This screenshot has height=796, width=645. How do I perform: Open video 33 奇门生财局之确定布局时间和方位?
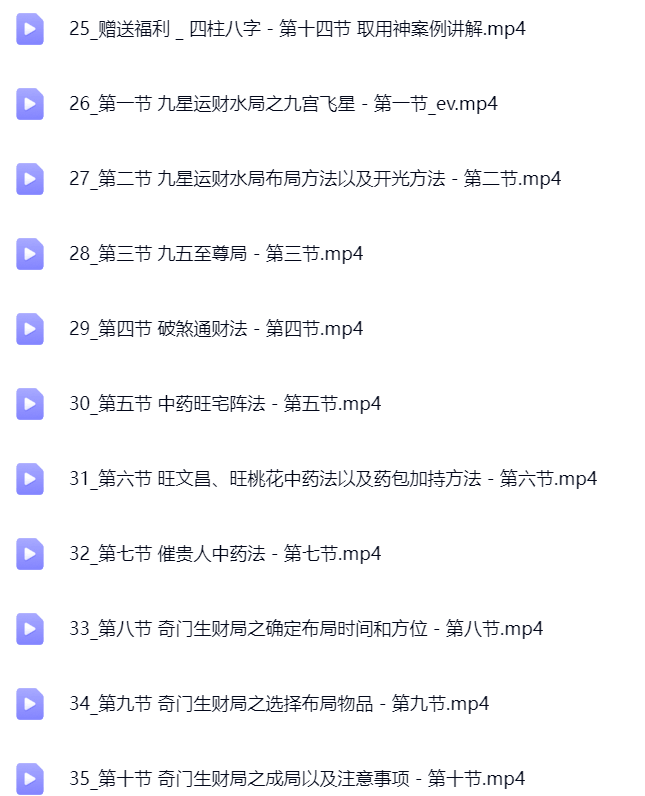306,629
